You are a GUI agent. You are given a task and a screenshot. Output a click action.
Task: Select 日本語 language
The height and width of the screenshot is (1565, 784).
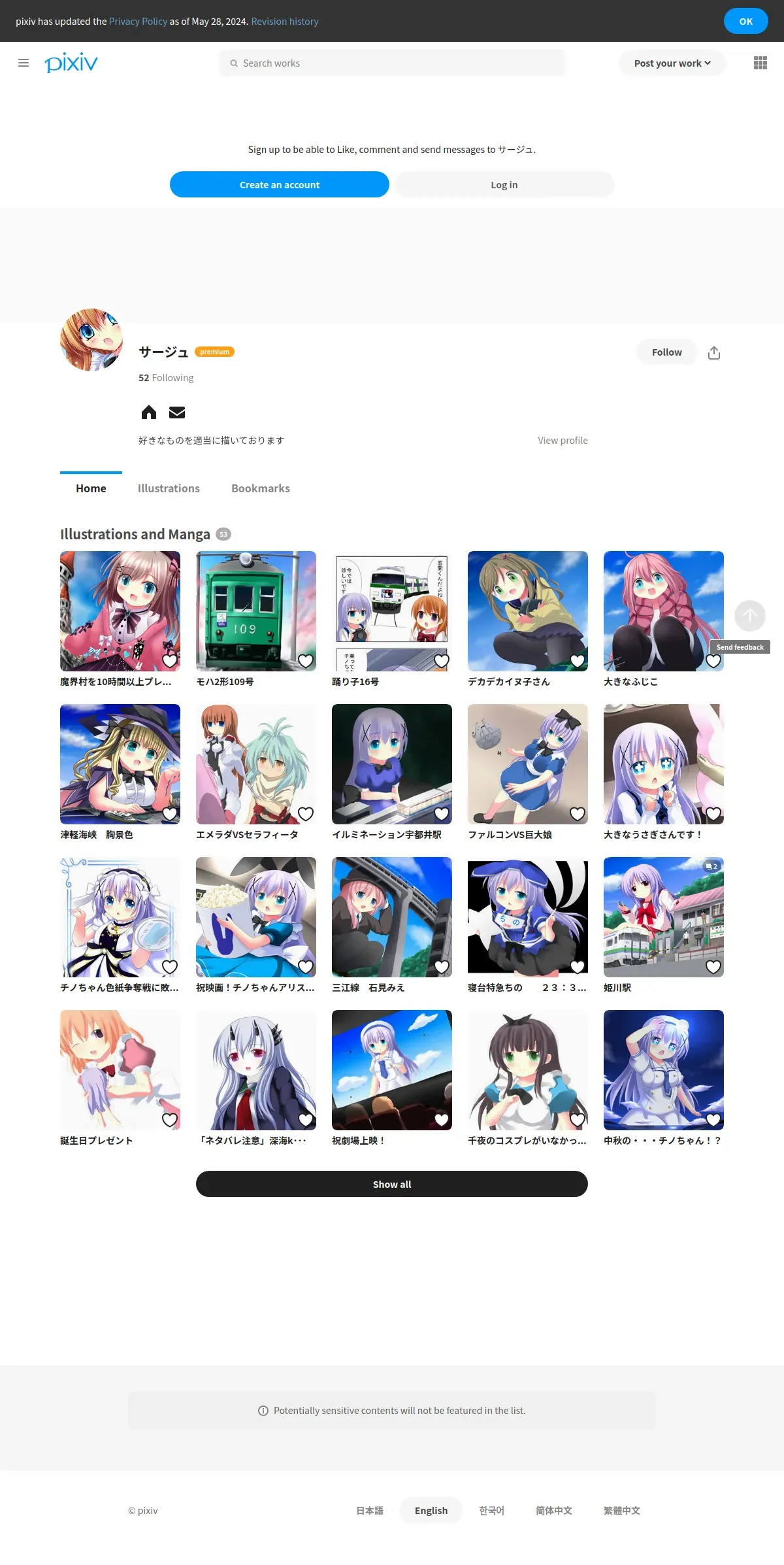coord(370,1510)
